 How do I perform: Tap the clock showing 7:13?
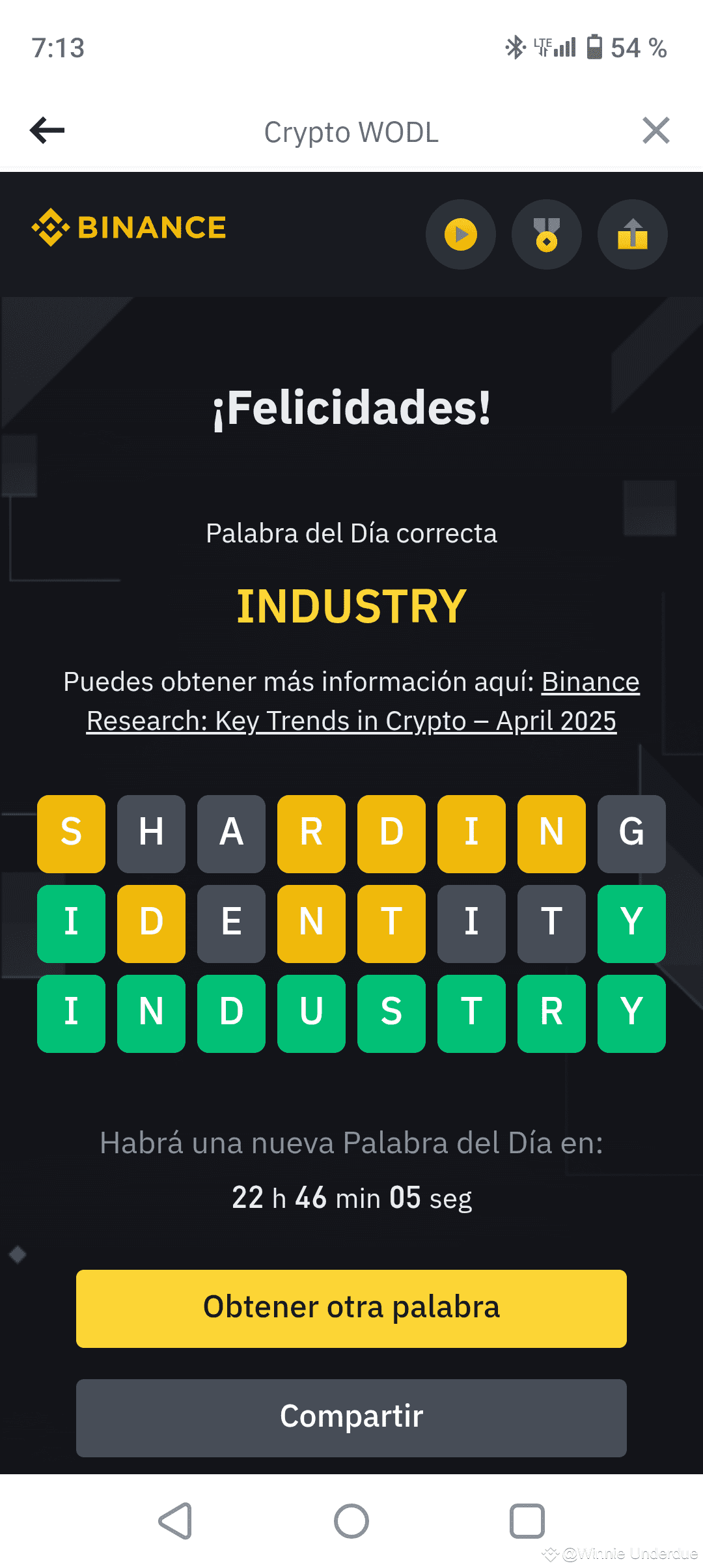coord(58,47)
